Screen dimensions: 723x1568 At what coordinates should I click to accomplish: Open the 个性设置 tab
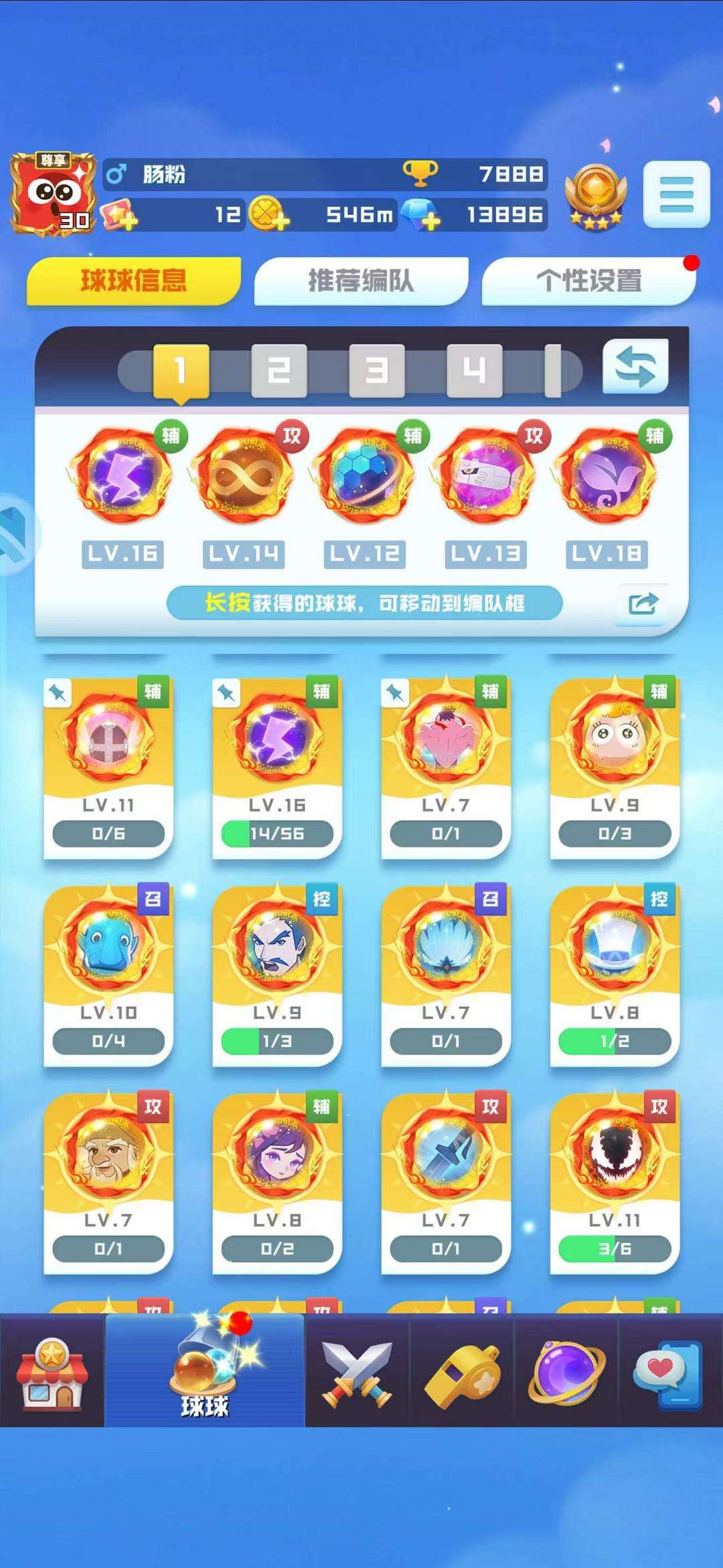coord(588,281)
